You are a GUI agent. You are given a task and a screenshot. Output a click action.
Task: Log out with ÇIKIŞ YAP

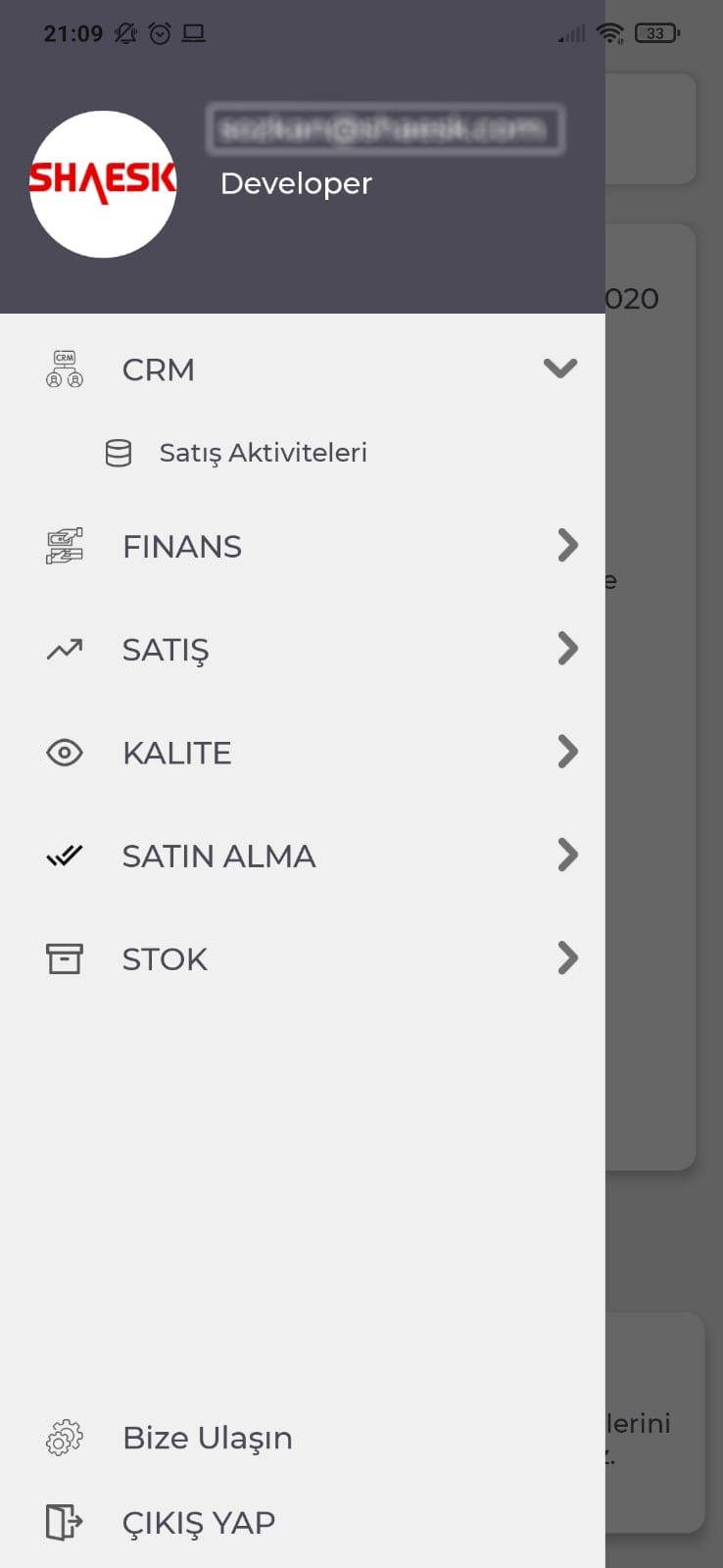click(x=303, y=1522)
